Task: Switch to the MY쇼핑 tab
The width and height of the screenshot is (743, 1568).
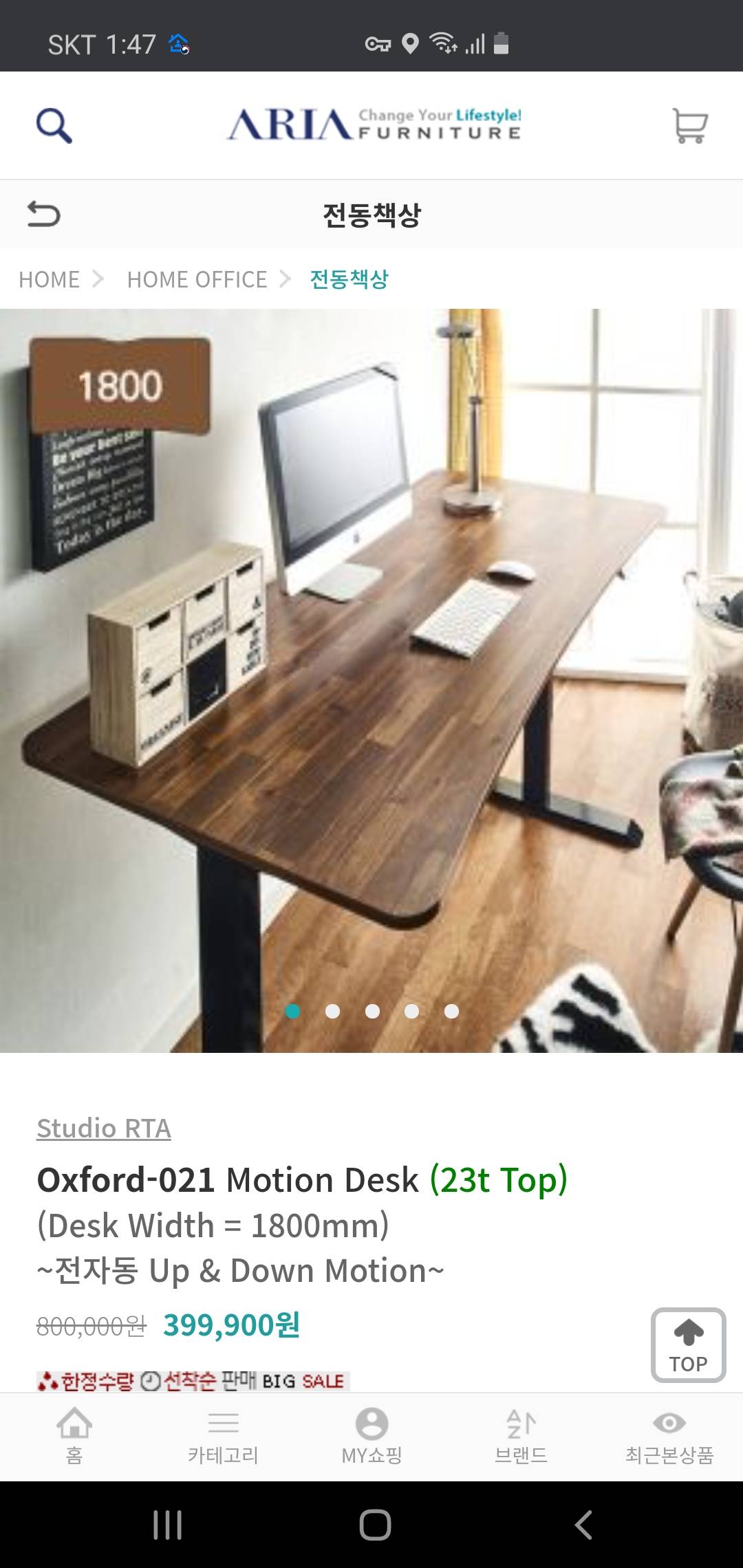Action: [371, 1437]
